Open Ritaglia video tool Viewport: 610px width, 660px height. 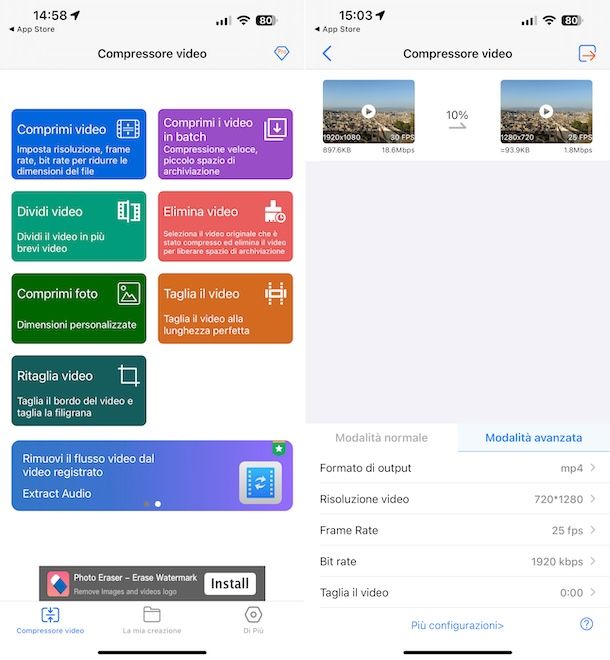tap(79, 390)
